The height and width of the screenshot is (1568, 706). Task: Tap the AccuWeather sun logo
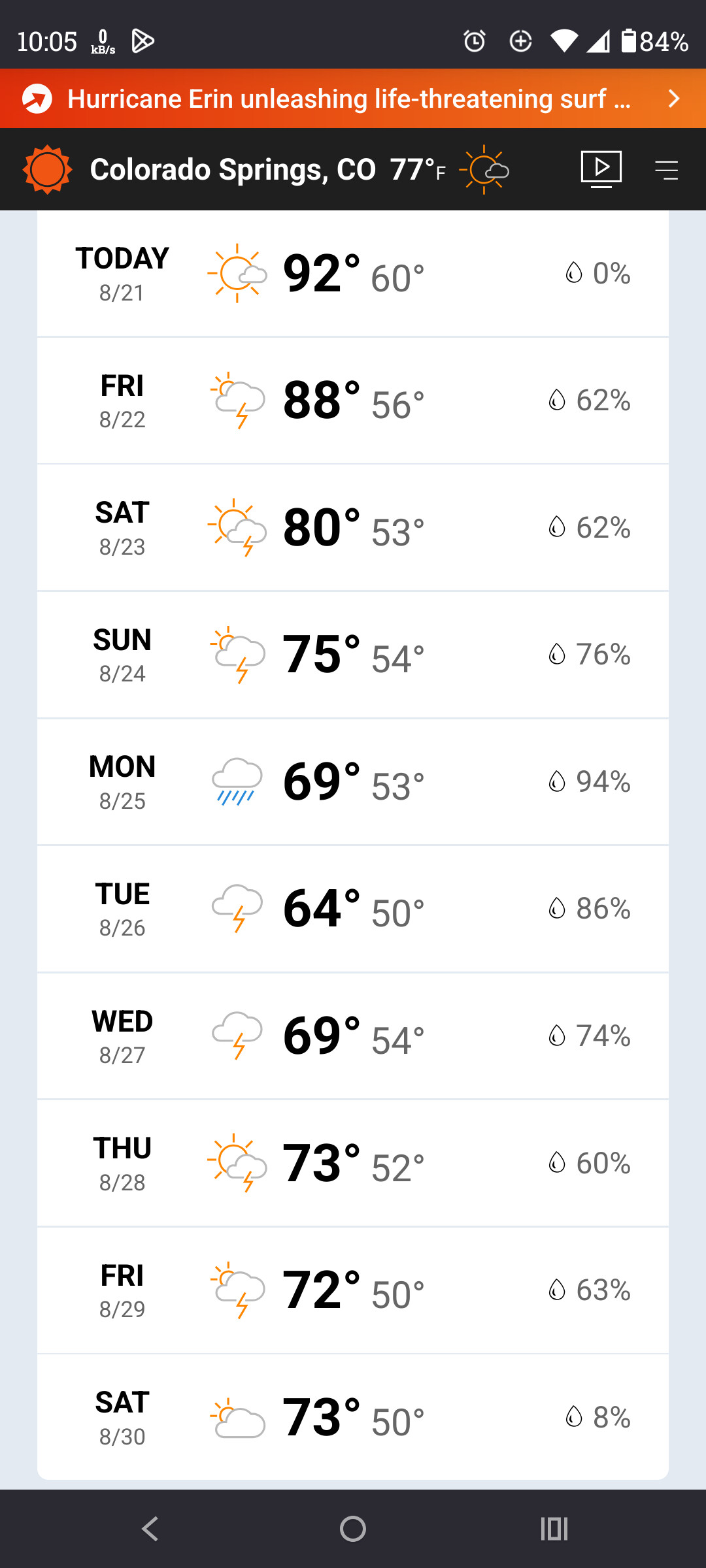click(x=47, y=169)
